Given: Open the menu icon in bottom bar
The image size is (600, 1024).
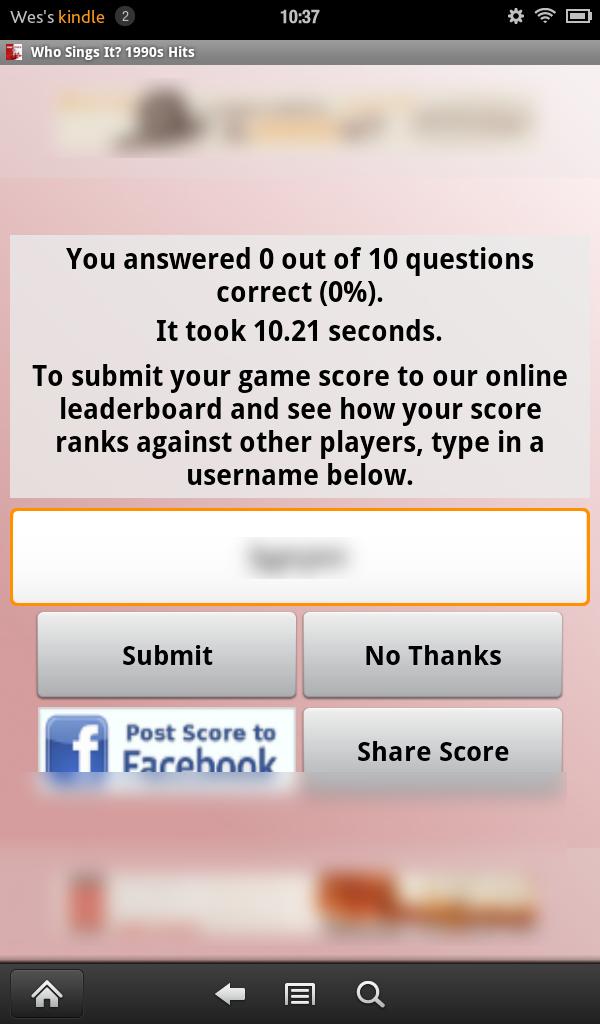Looking at the screenshot, I should (299, 994).
